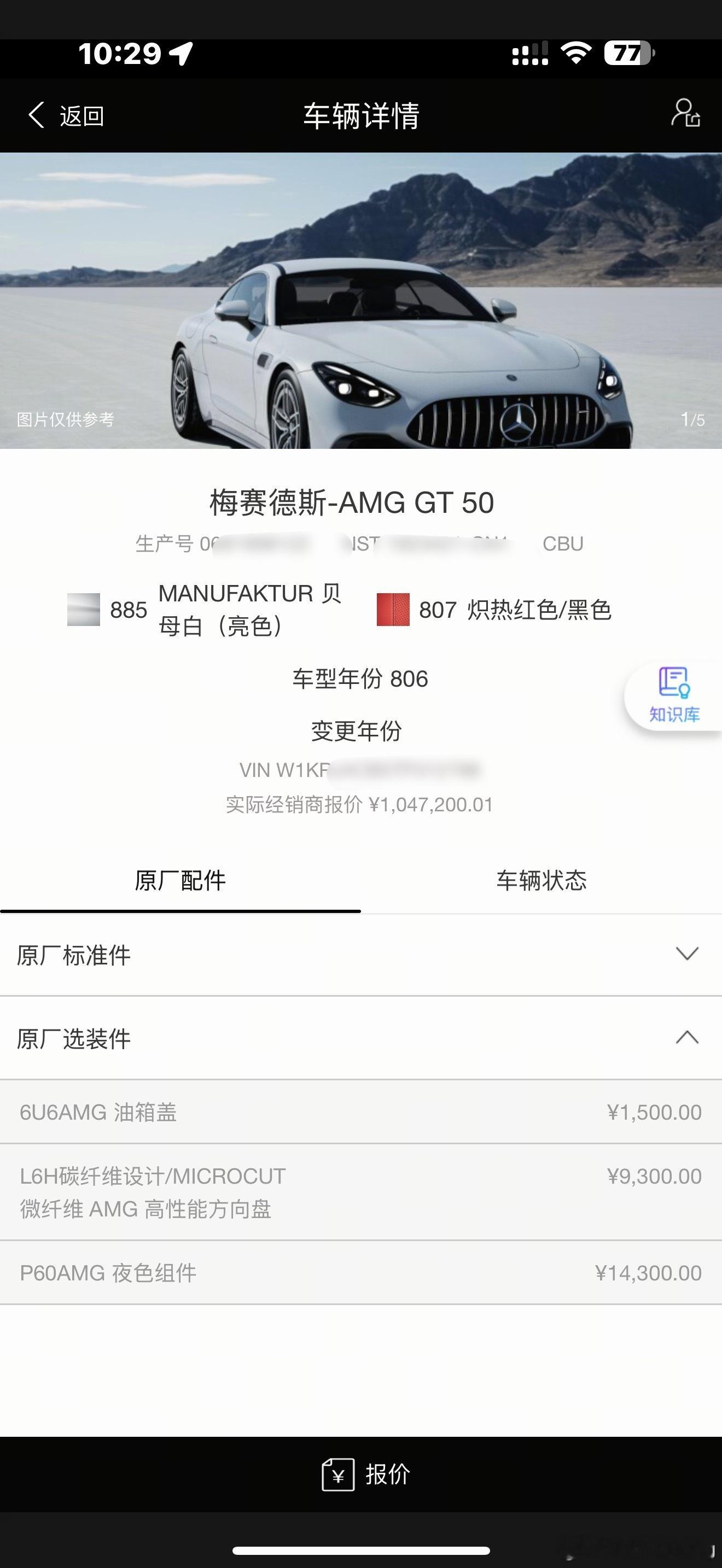Image resolution: width=722 pixels, height=1568 pixels.
Task: Switch to the 车辆状态 tab
Action: coord(541,880)
